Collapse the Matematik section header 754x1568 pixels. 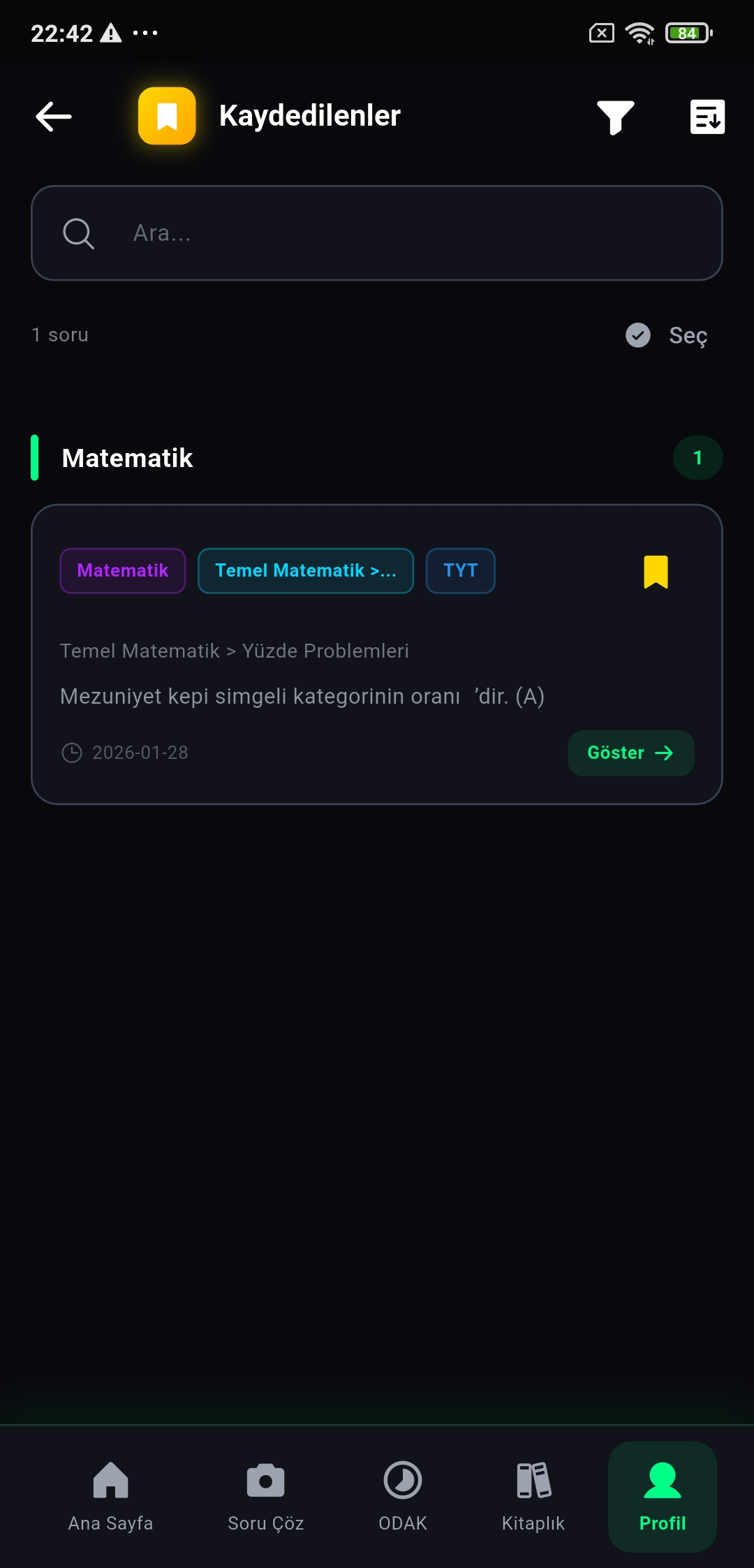(126, 458)
